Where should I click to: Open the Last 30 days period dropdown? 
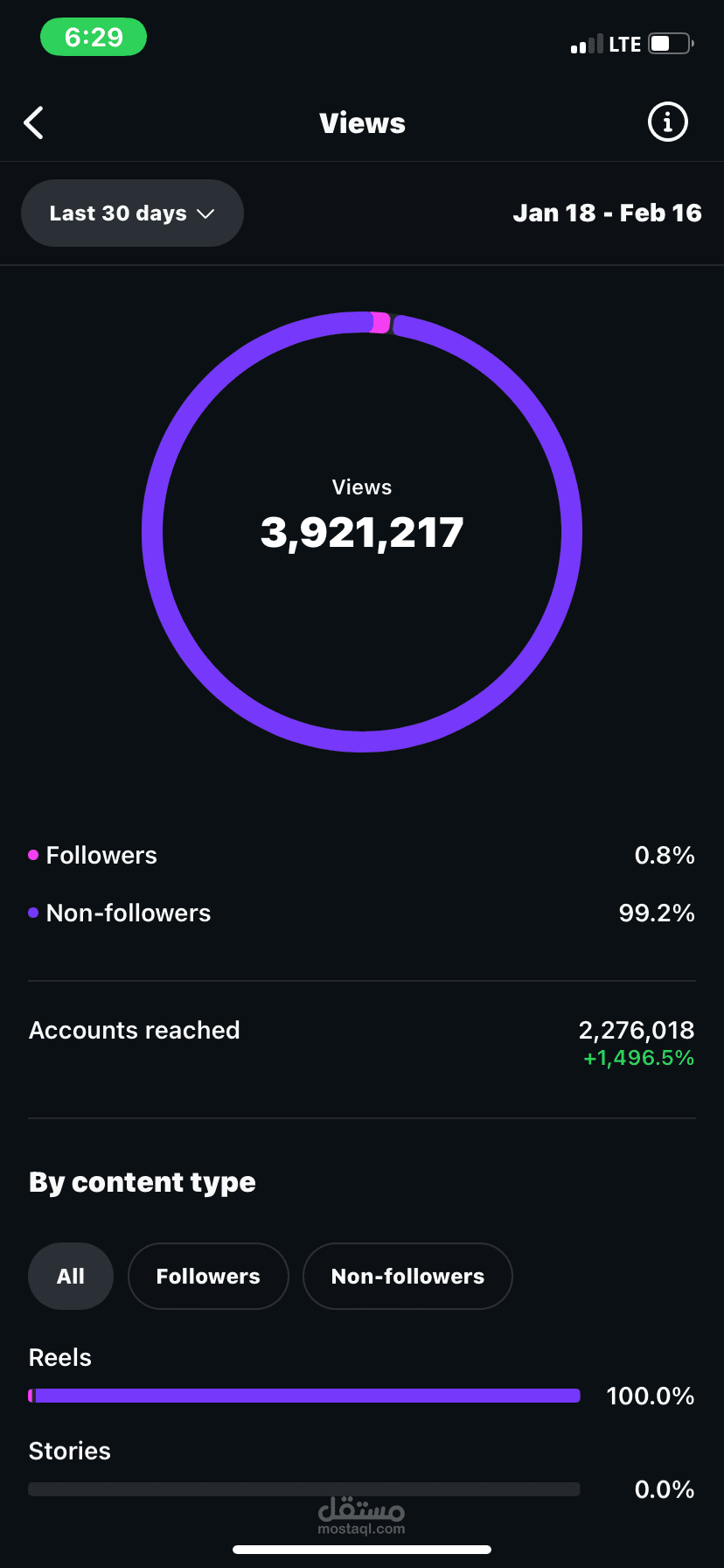pyautogui.click(x=132, y=213)
